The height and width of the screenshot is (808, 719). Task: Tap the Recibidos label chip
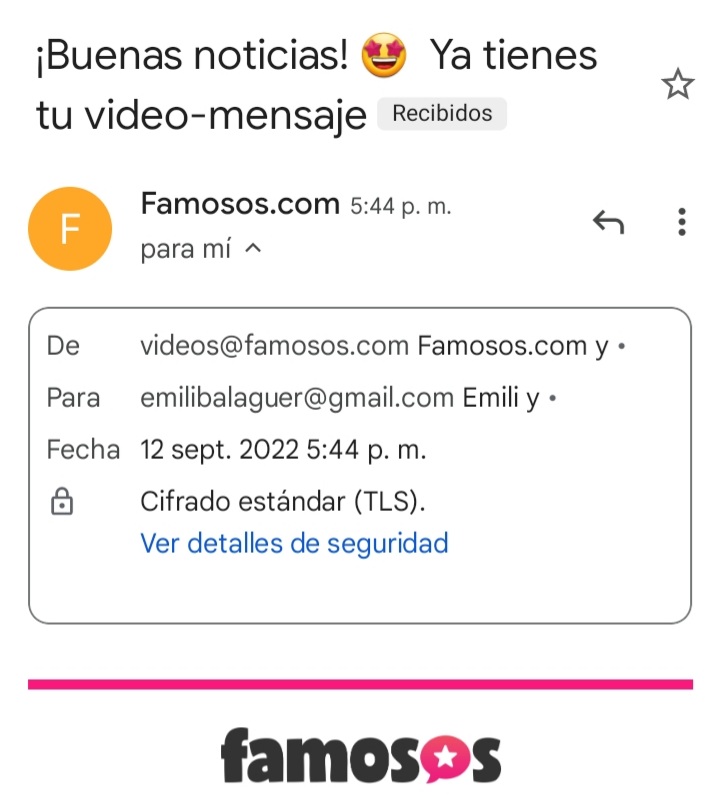click(442, 114)
